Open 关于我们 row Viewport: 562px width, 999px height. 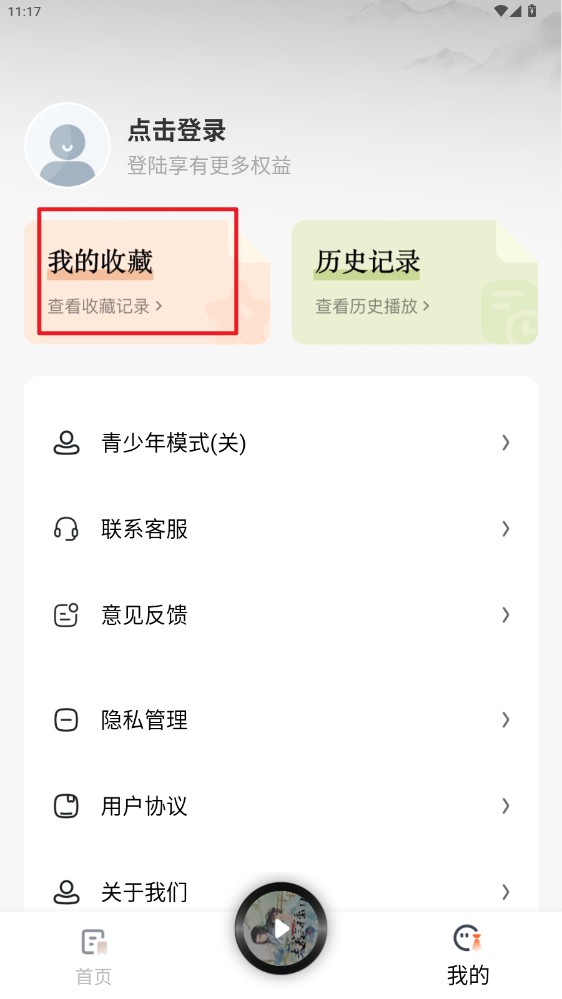(x=281, y=891)
